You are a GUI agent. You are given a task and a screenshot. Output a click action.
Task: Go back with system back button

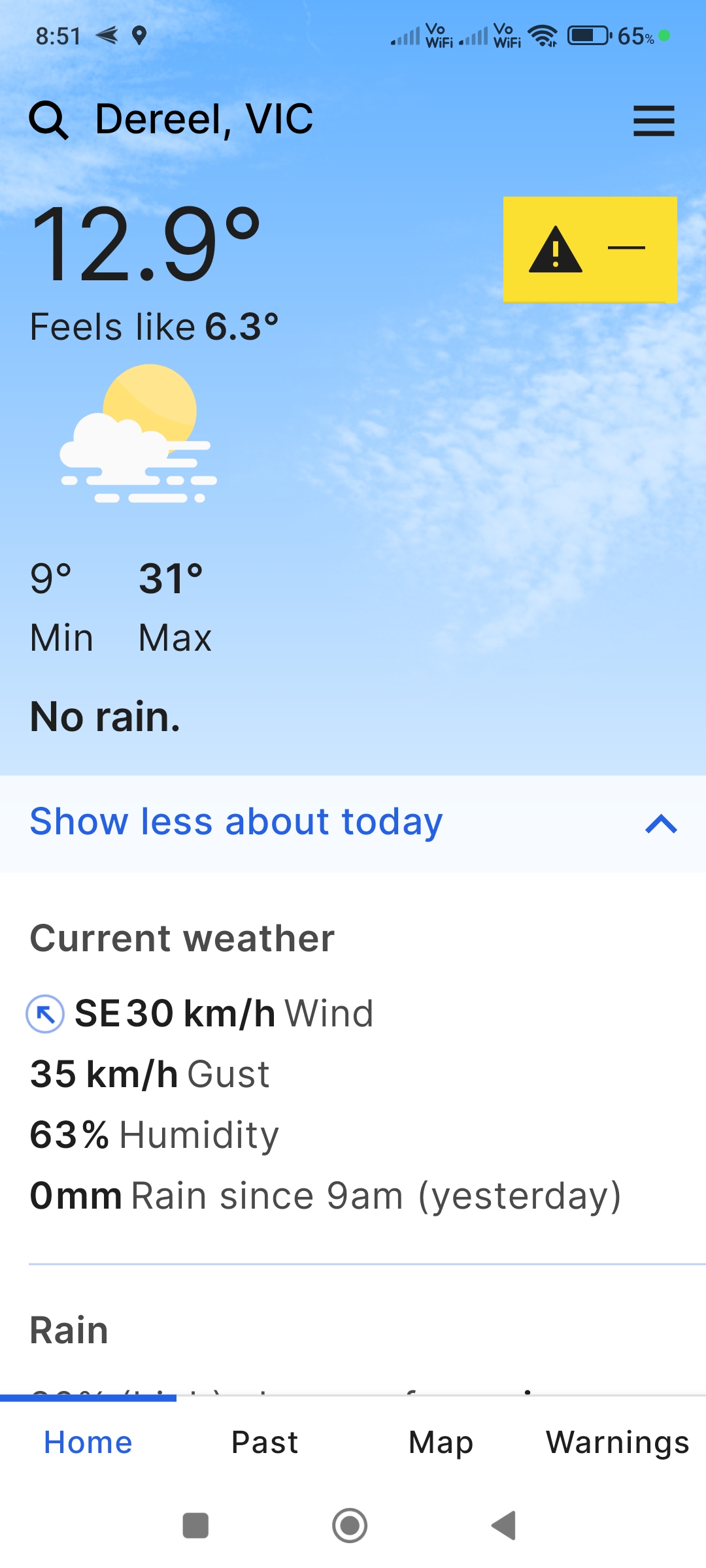click(504, 1526)
